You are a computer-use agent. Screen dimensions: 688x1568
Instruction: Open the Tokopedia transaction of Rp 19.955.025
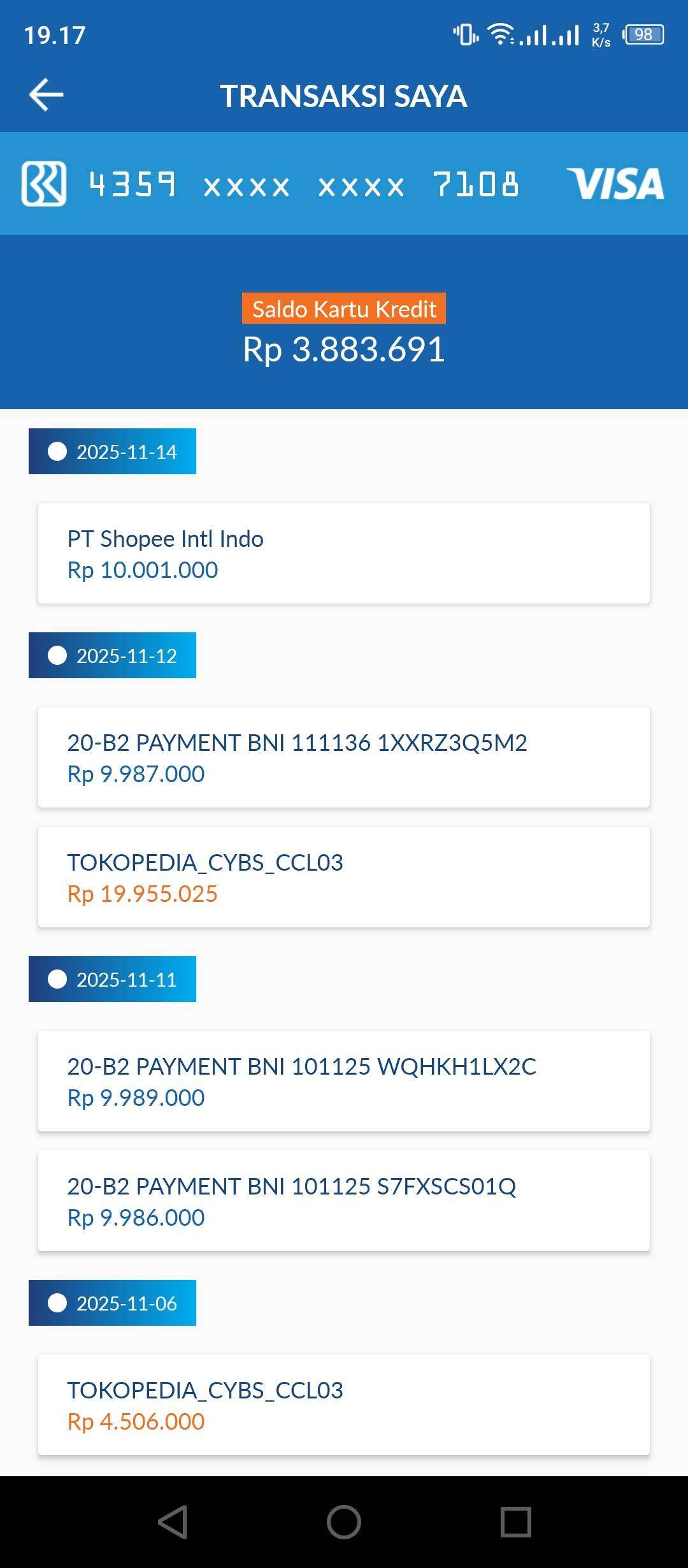point(344,877)
